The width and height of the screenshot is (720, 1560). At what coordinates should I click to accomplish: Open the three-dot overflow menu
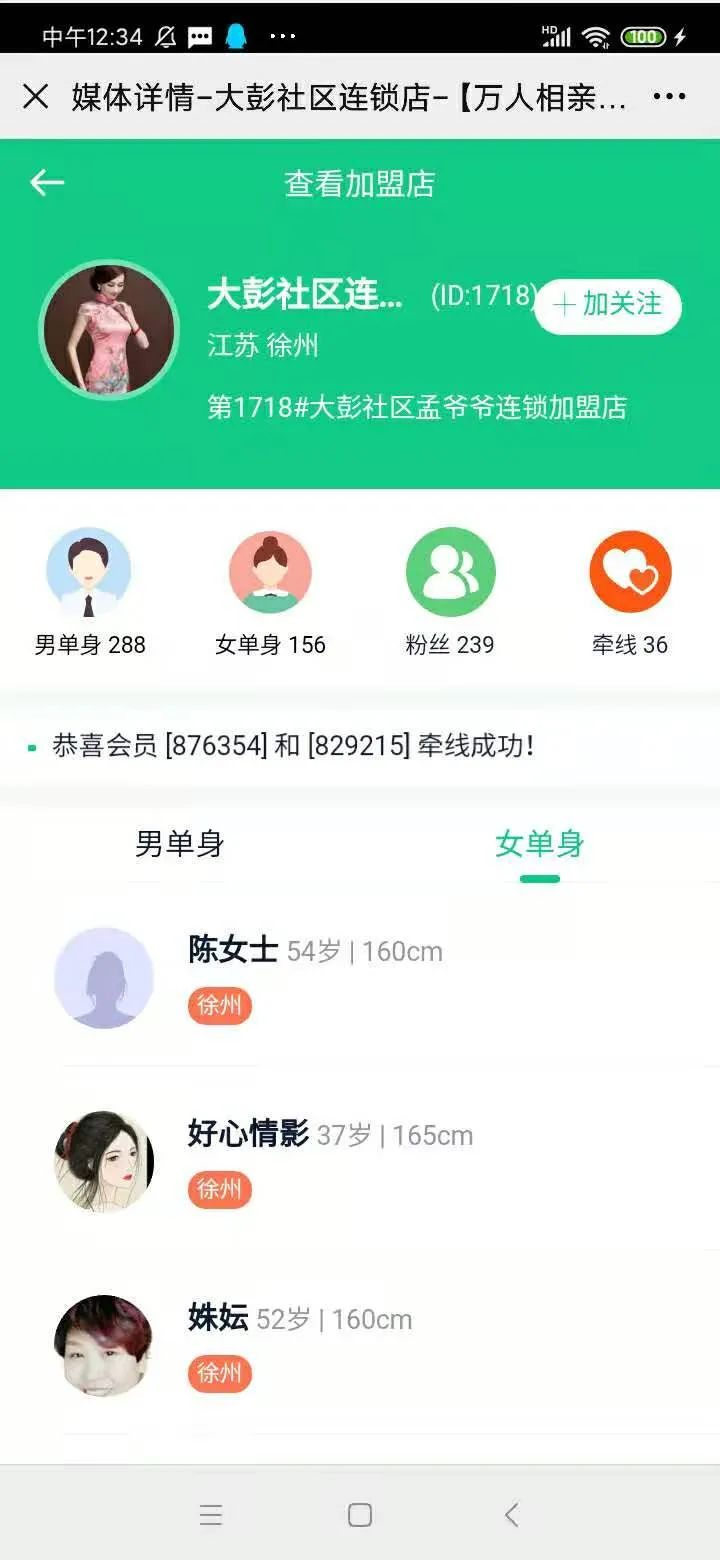coord(669,97)
